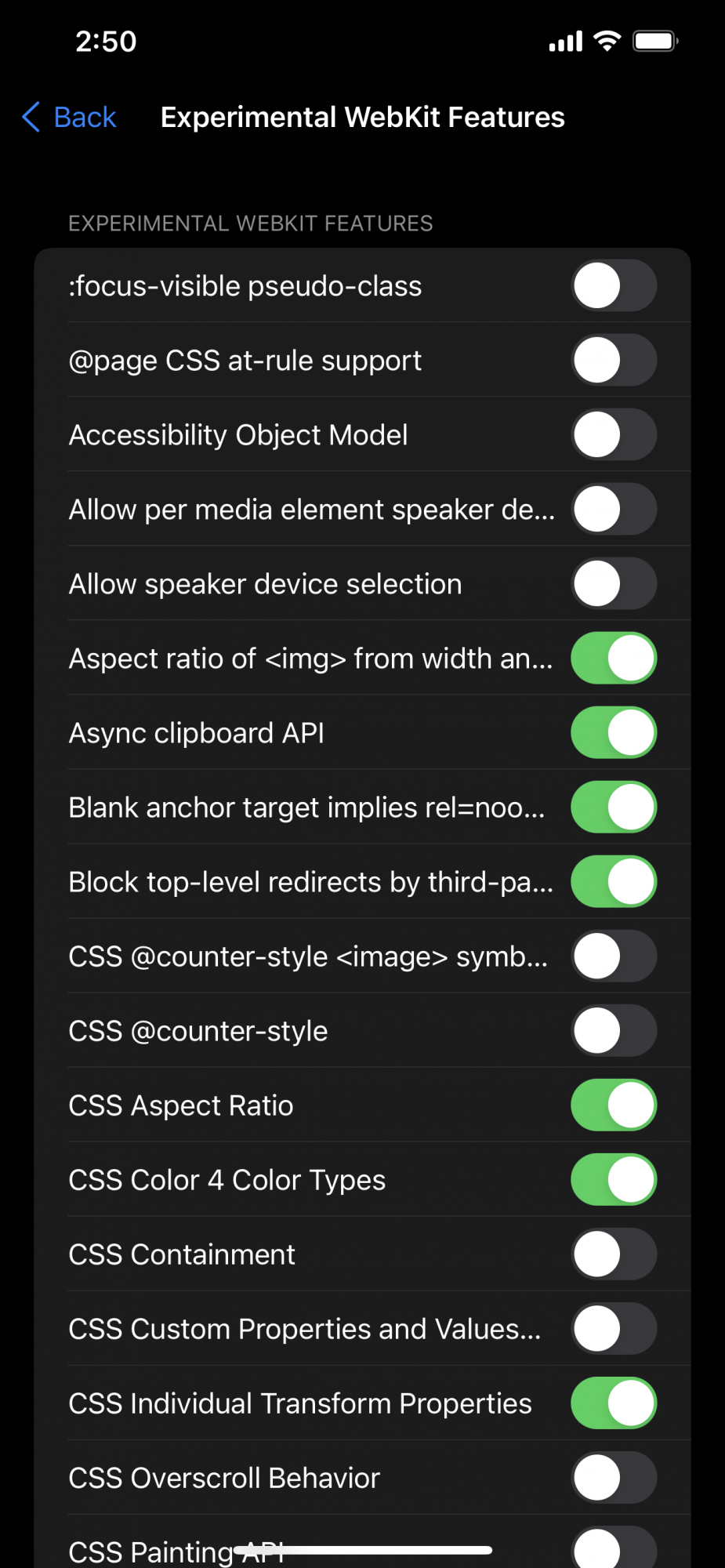Viewport: 725px width, 1568px height.
Task: Turn on CSS Overscroll Behavior
Action: [x=613, y=1478]
